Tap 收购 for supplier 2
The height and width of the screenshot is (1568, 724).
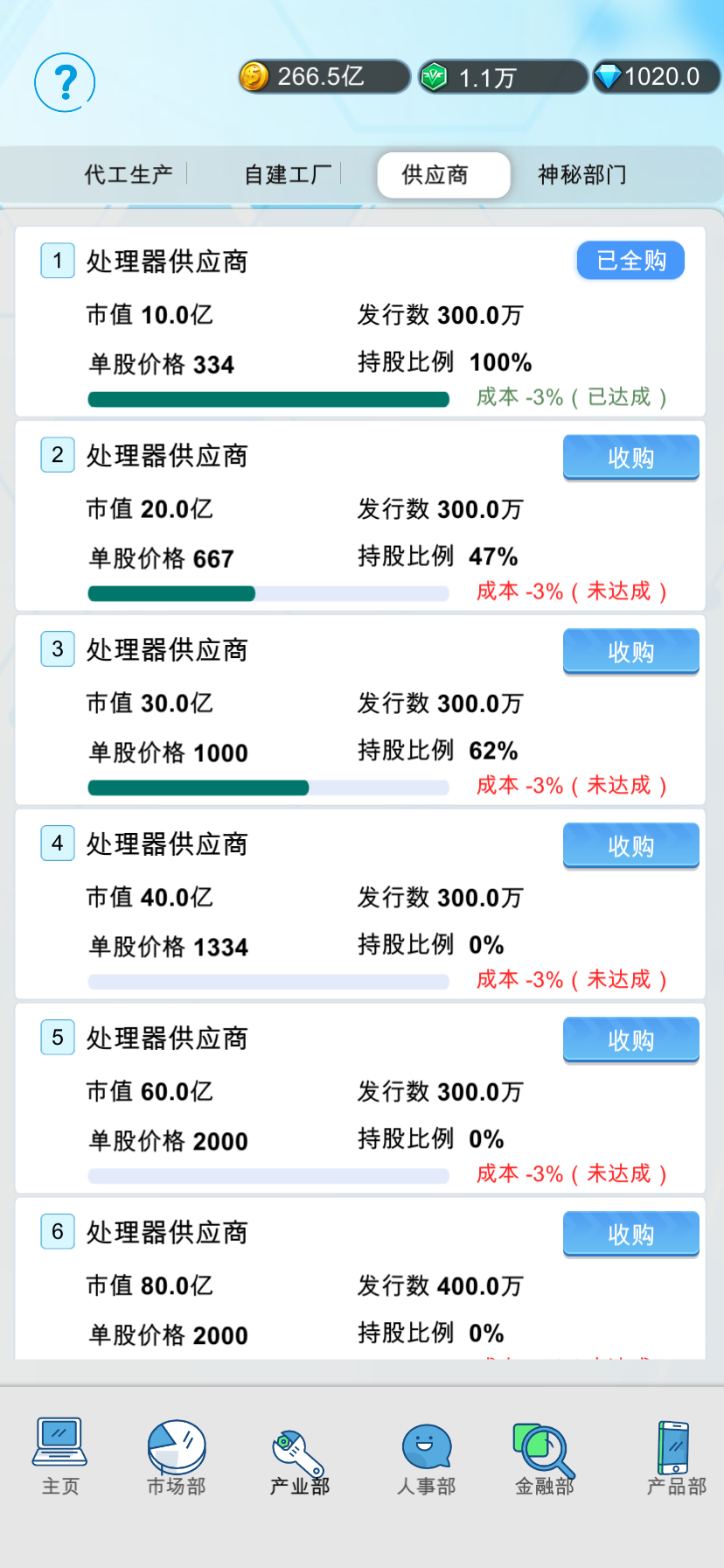point(631,457)
